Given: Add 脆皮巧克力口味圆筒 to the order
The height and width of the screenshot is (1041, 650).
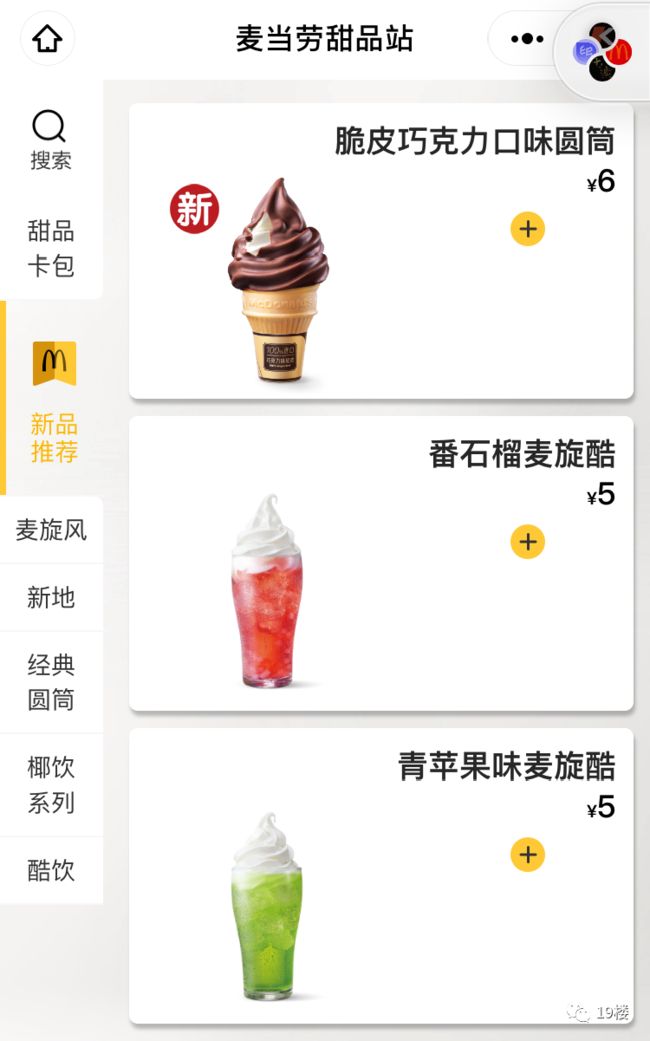Looking at the screenshot, I should (x=528, y=229).
